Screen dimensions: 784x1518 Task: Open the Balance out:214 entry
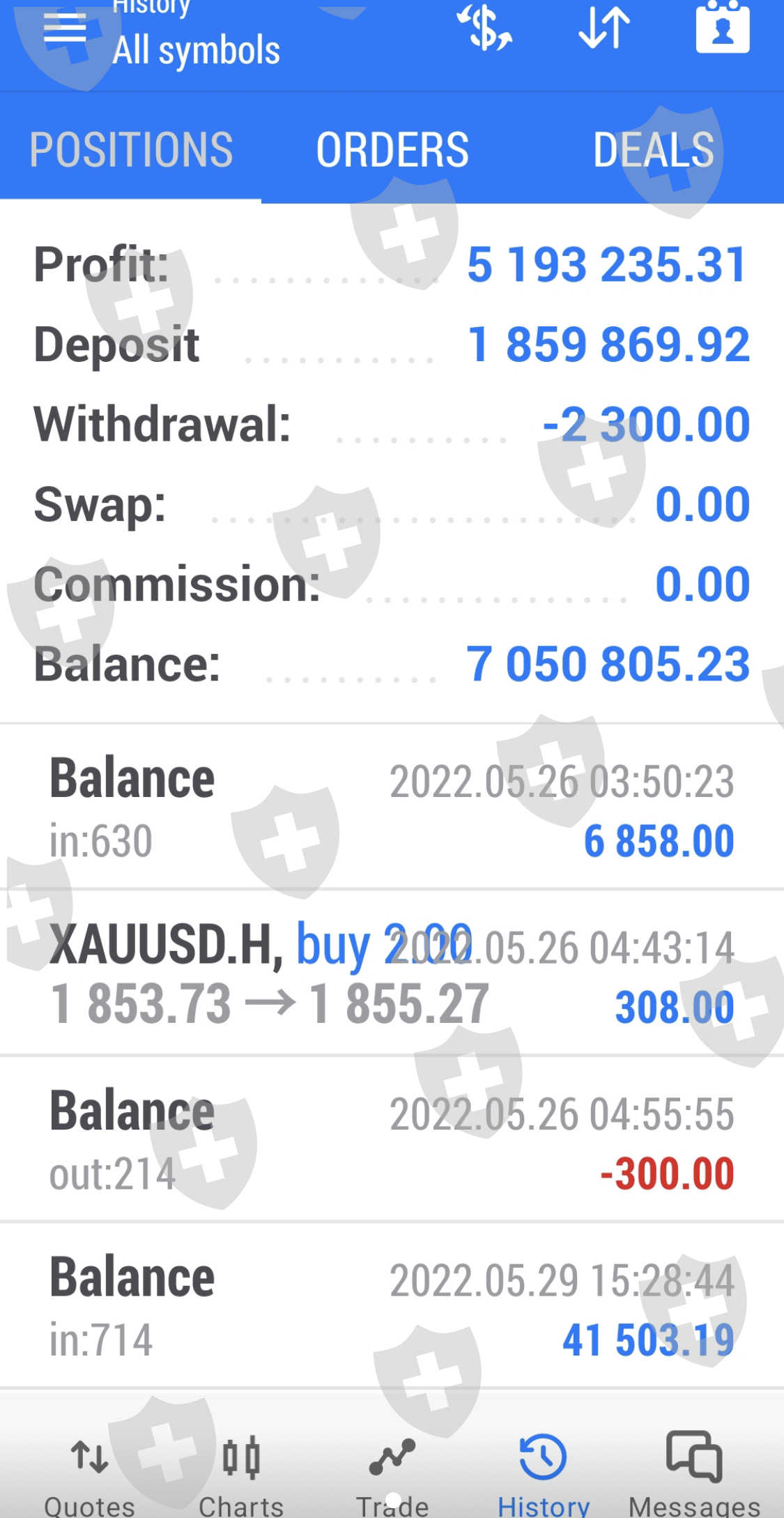point(392,1140)
